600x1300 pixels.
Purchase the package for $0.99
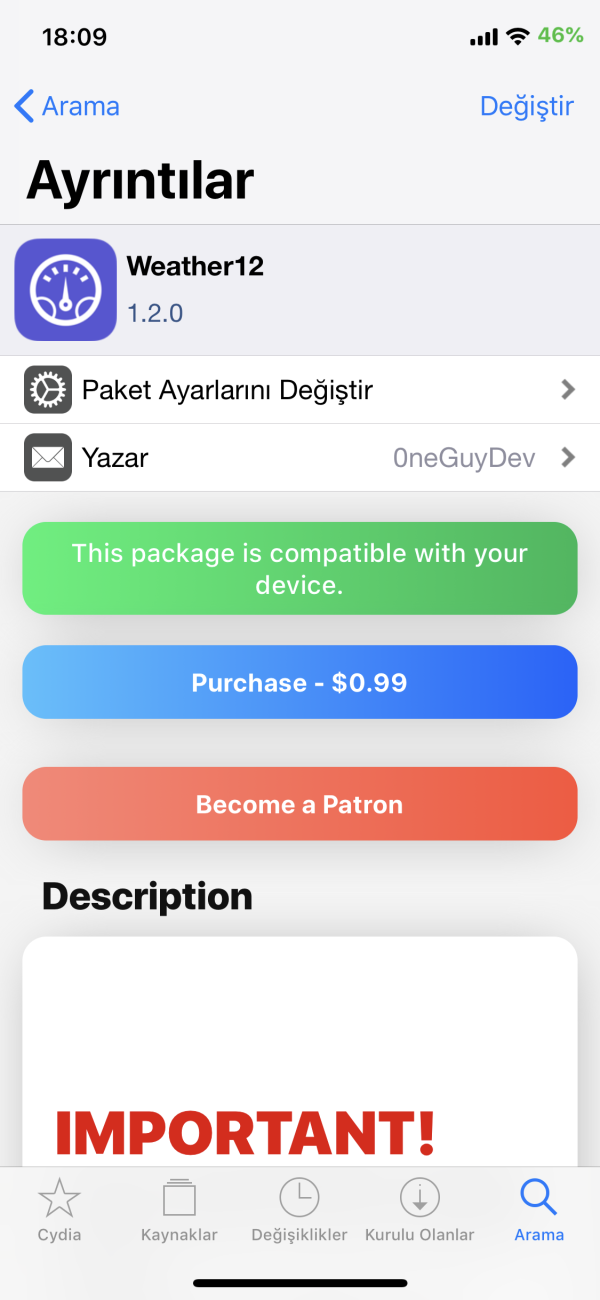tap(300, 683)
